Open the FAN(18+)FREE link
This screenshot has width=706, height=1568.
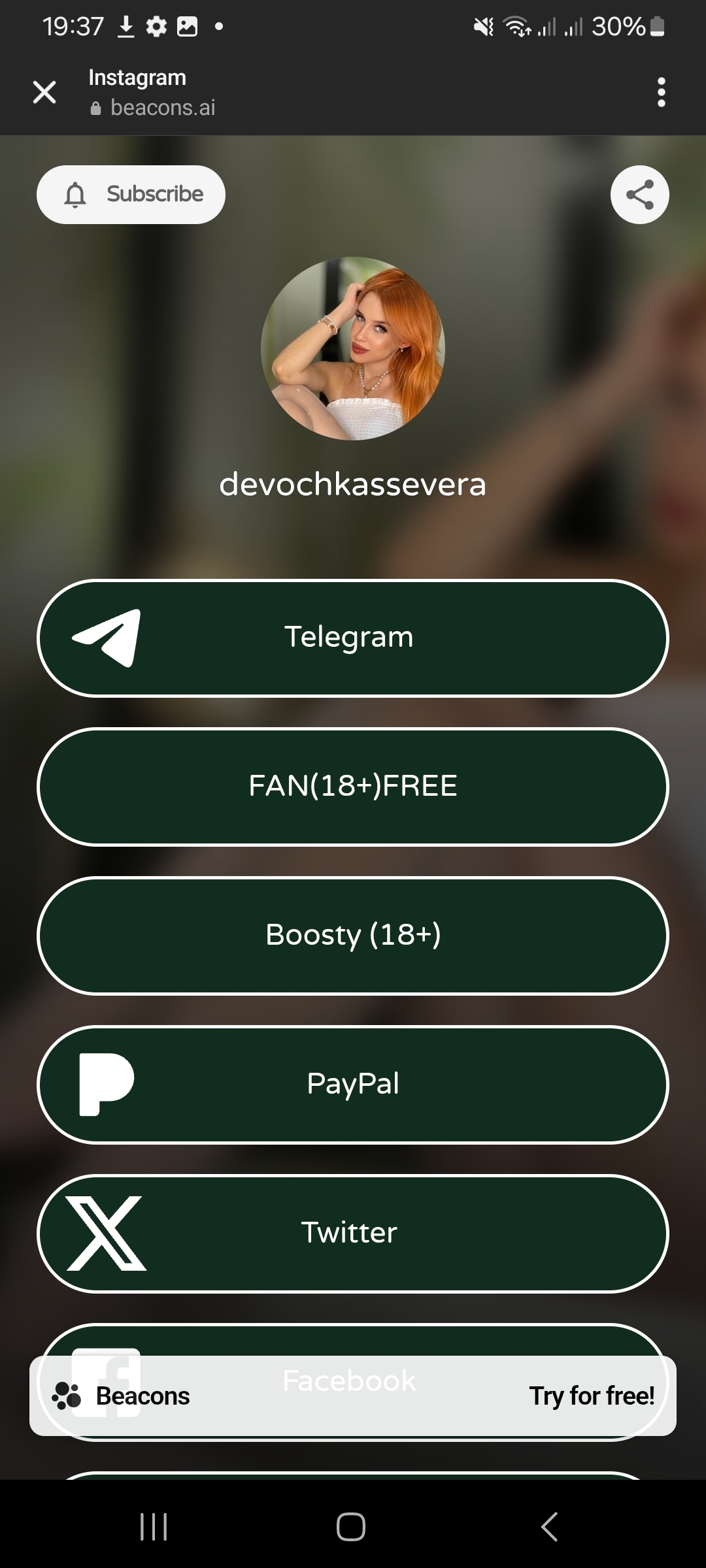point(353,787)
